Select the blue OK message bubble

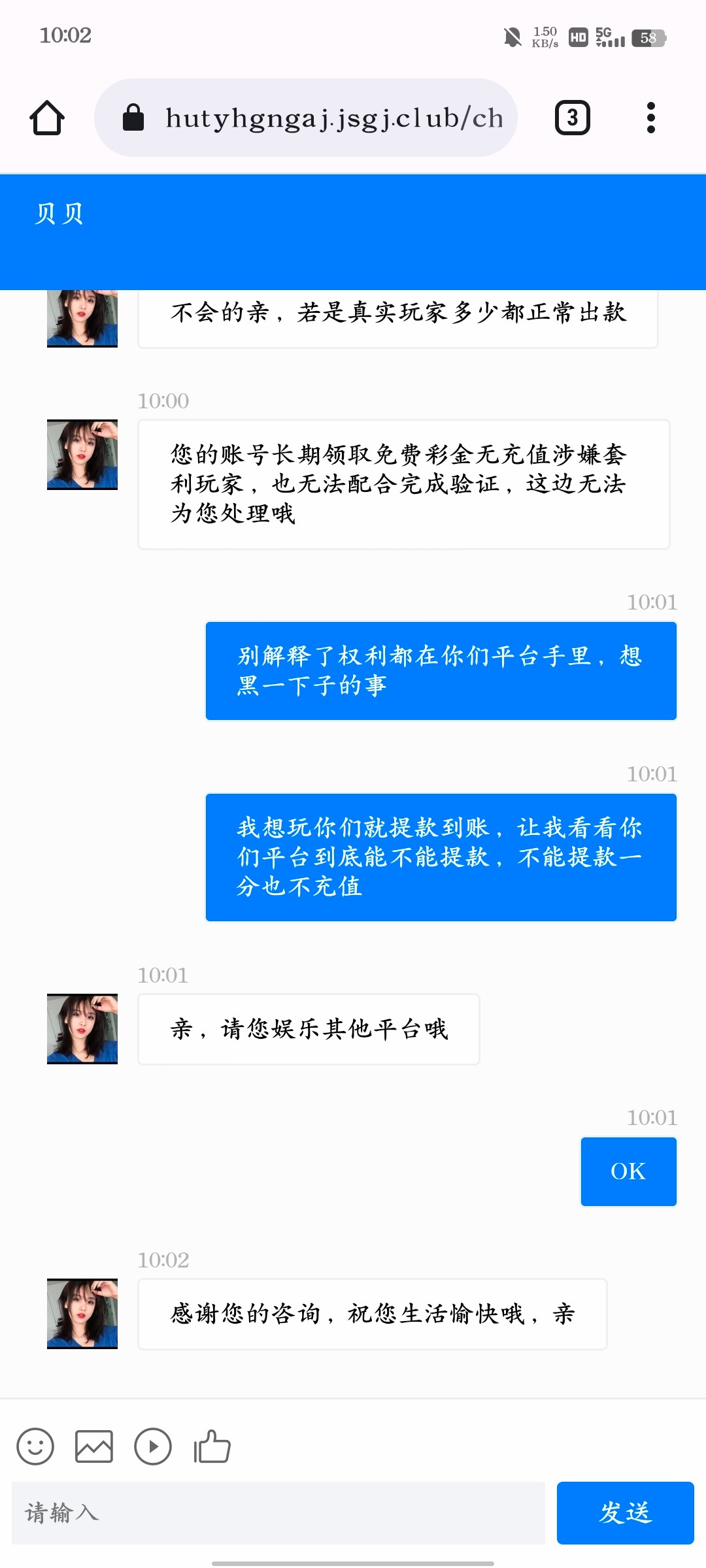pos(628,1171)
